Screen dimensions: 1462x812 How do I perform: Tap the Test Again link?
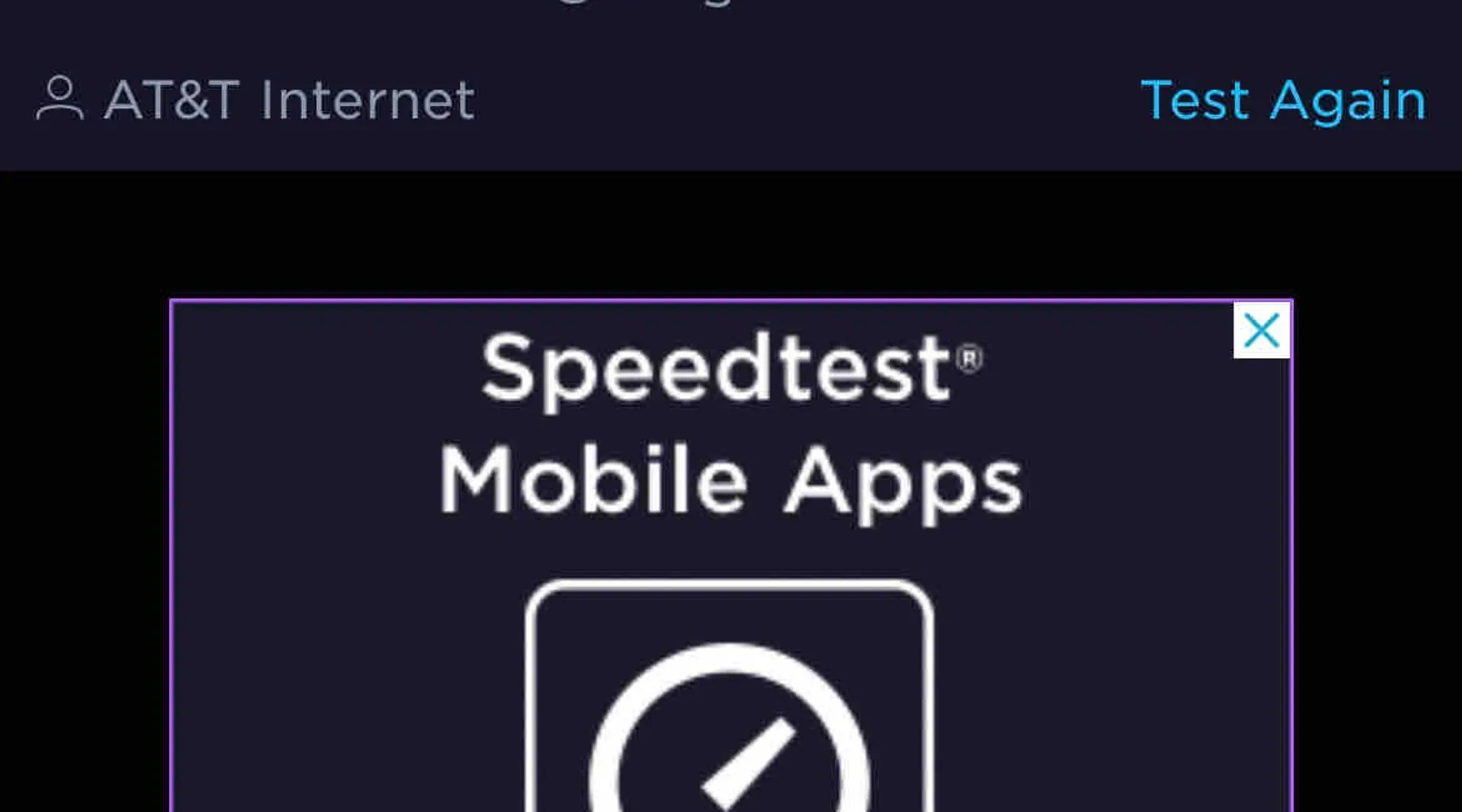1282,101
